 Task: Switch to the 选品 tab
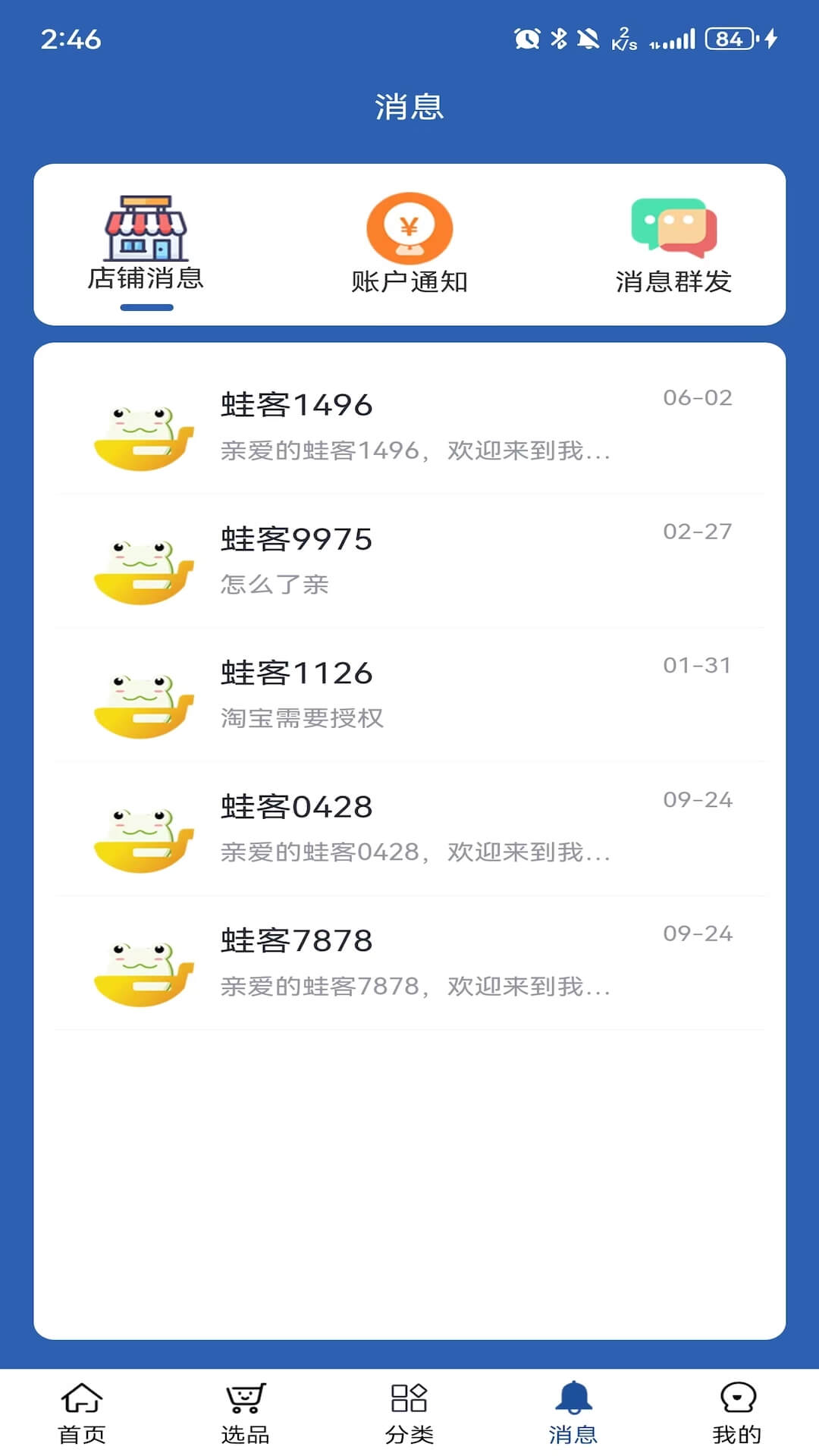click(x=245, y=1414)
